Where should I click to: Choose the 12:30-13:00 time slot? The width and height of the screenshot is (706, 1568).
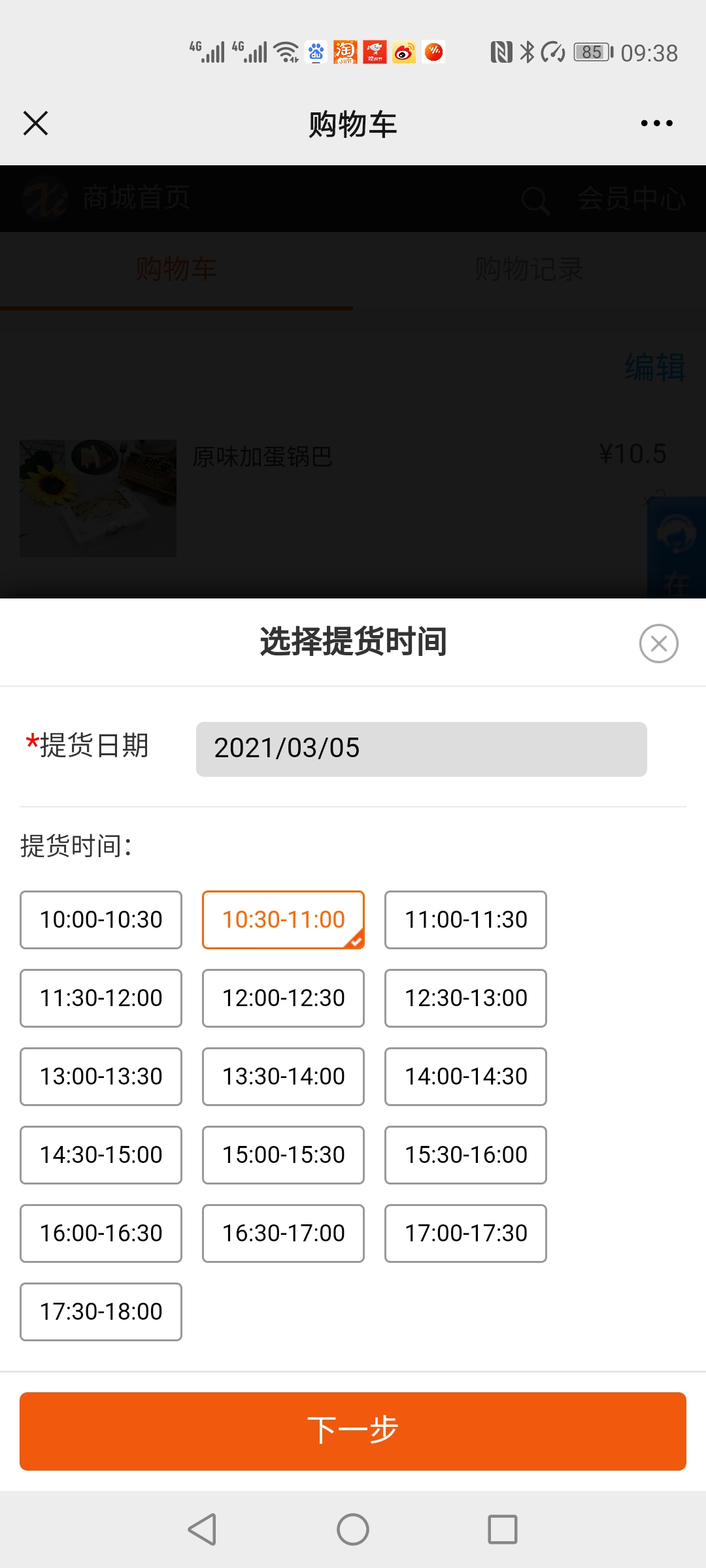(465, 998)
